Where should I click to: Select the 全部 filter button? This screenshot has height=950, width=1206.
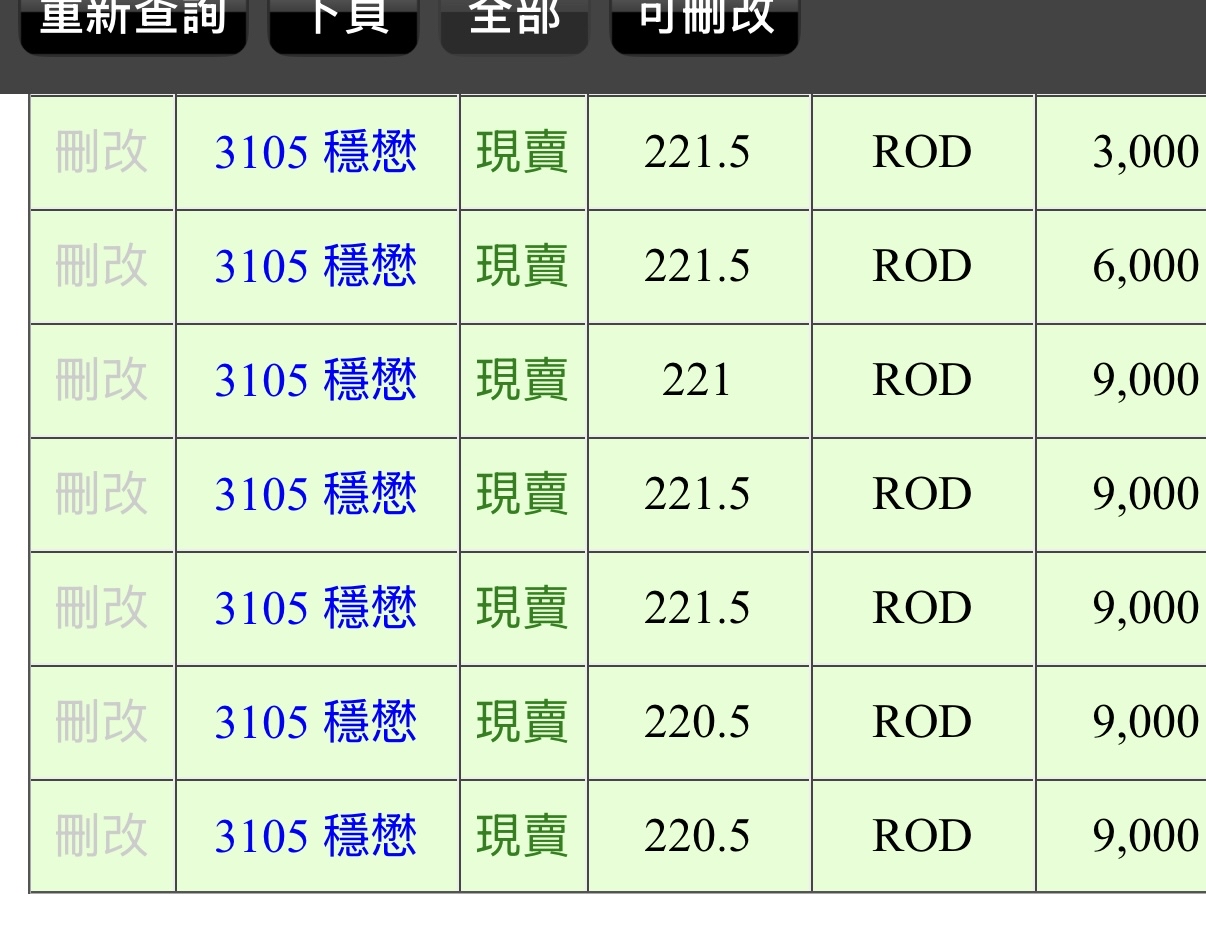coord(514,22)
